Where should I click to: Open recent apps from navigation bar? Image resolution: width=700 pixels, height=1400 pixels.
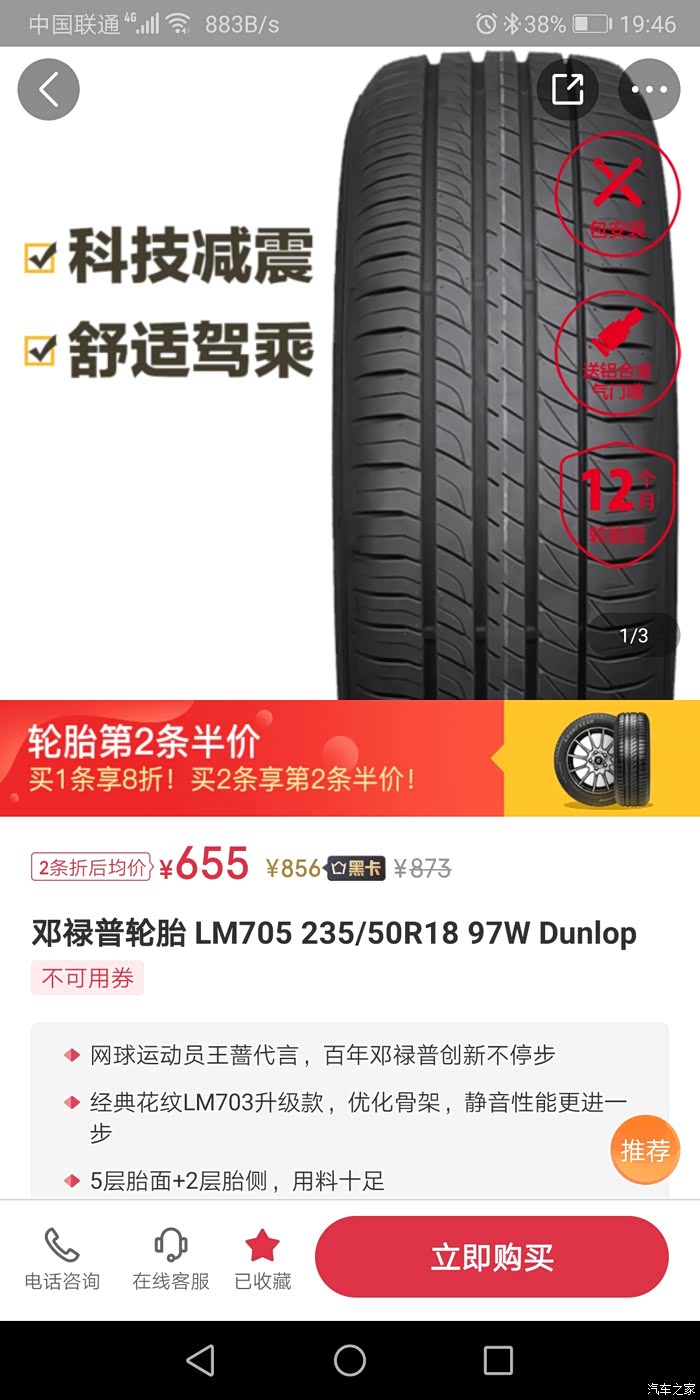coord(498,1360)
